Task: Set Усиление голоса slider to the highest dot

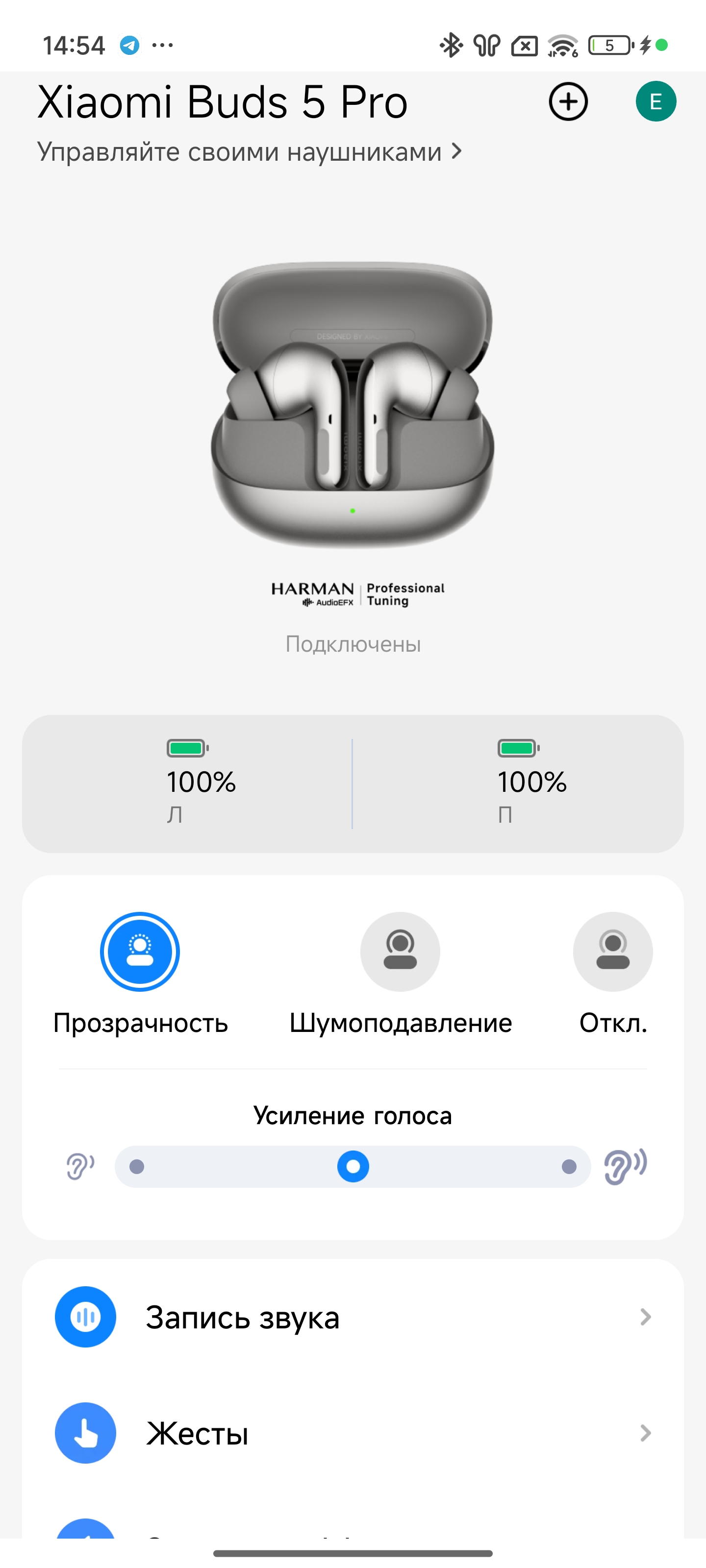Action: [569, 1166]
